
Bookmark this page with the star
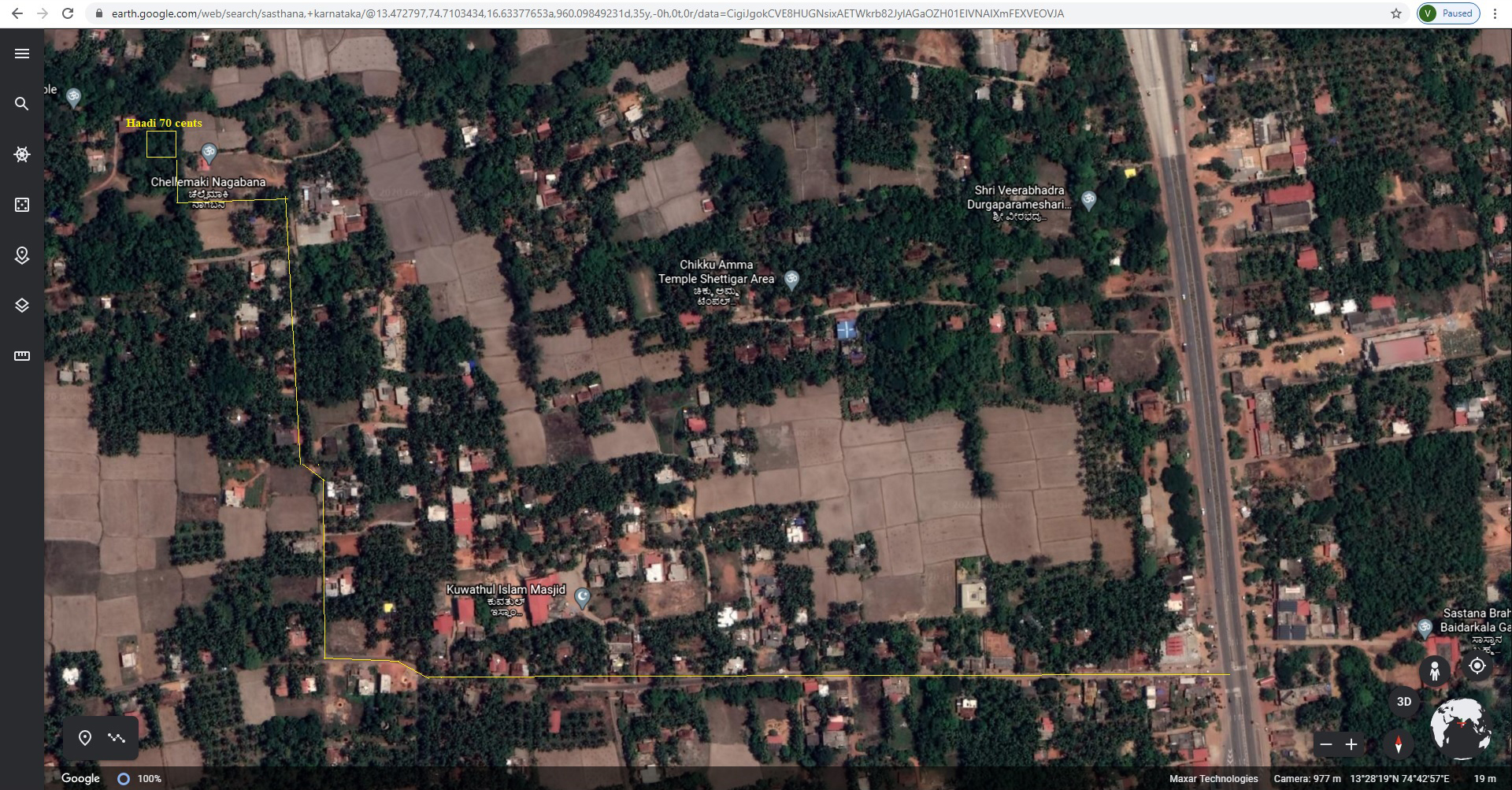pyautogui.click(x=1396, y=13)
